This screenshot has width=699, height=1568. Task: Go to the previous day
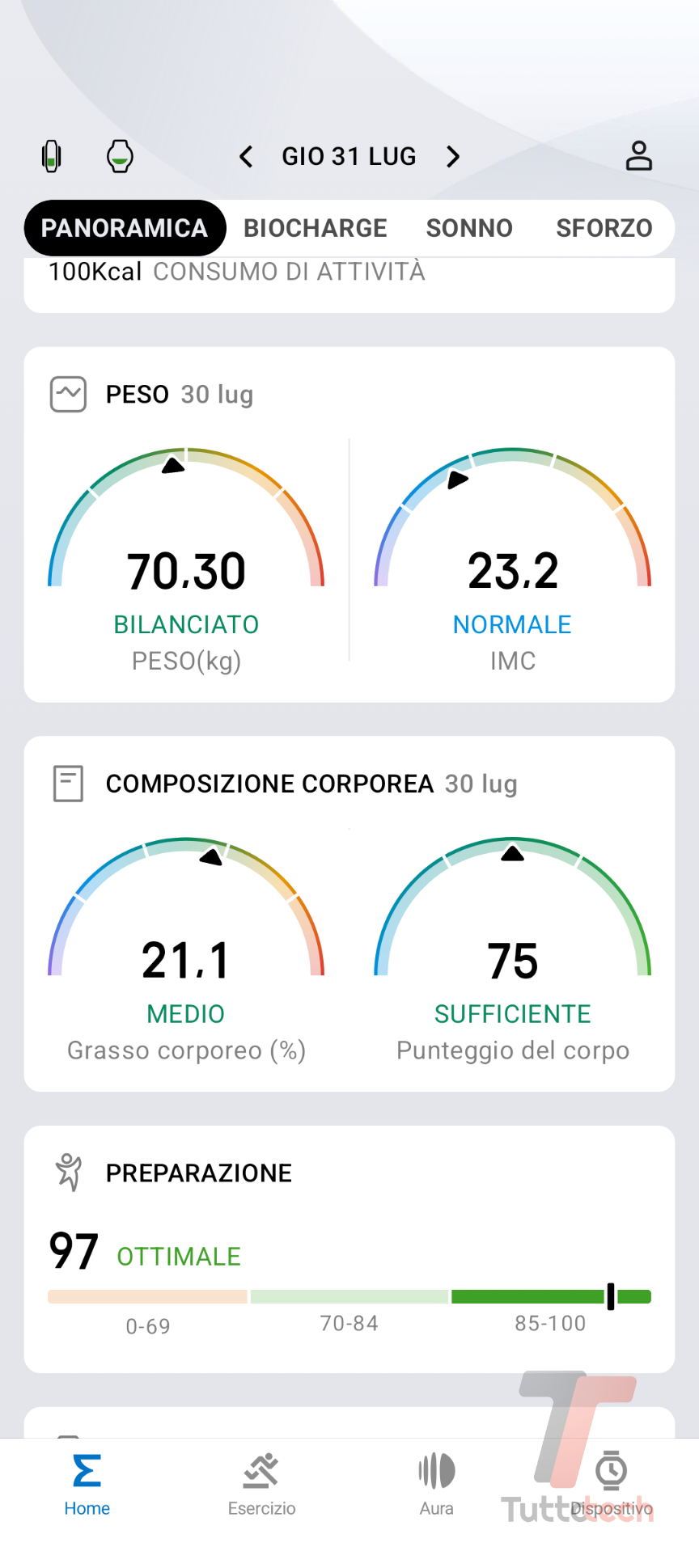pos(247,156)
